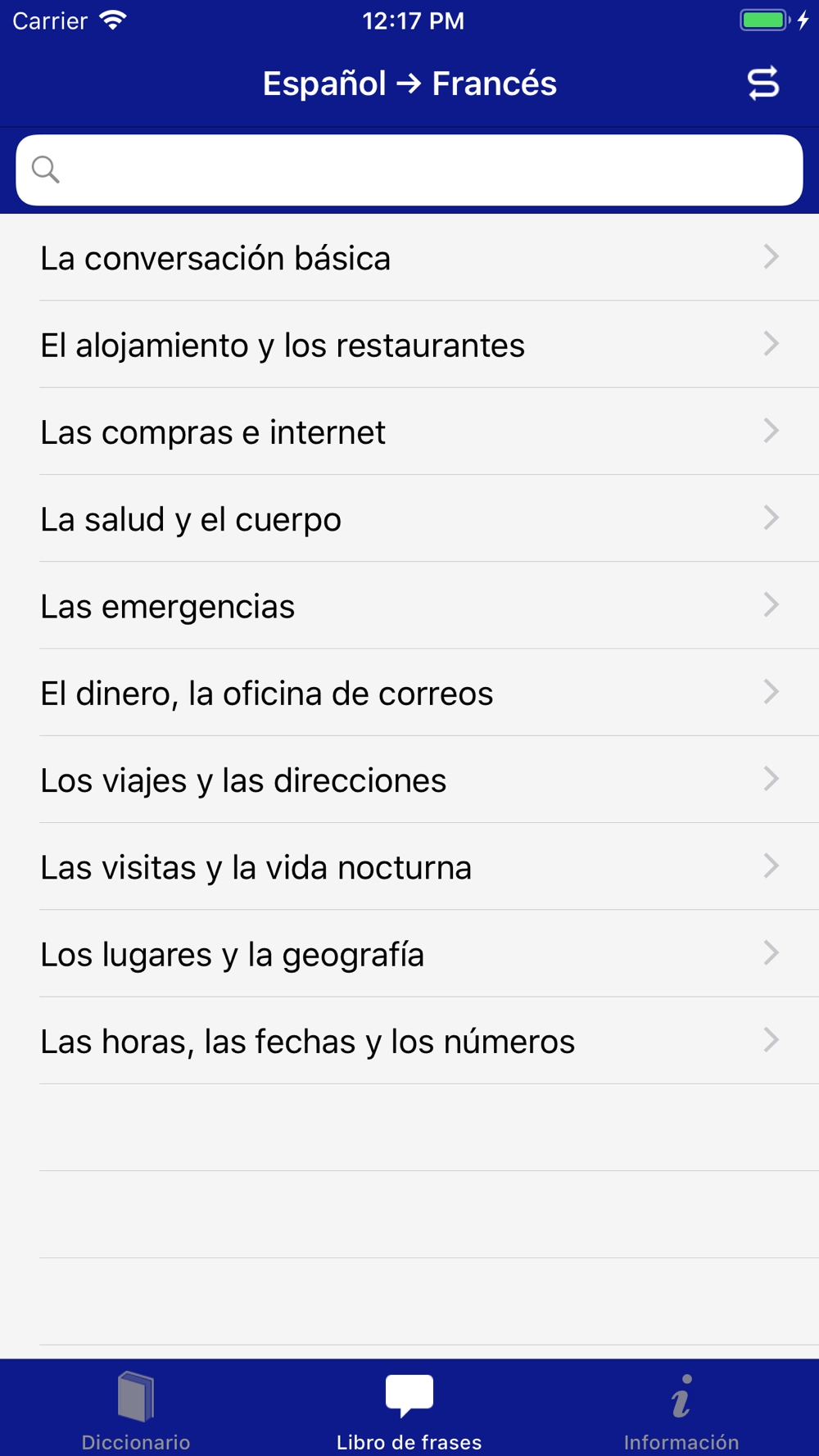Viewport: 819px width, 1456px height.
Task: Open El dinero, la oficina de correos
Action: pos(409,693)
